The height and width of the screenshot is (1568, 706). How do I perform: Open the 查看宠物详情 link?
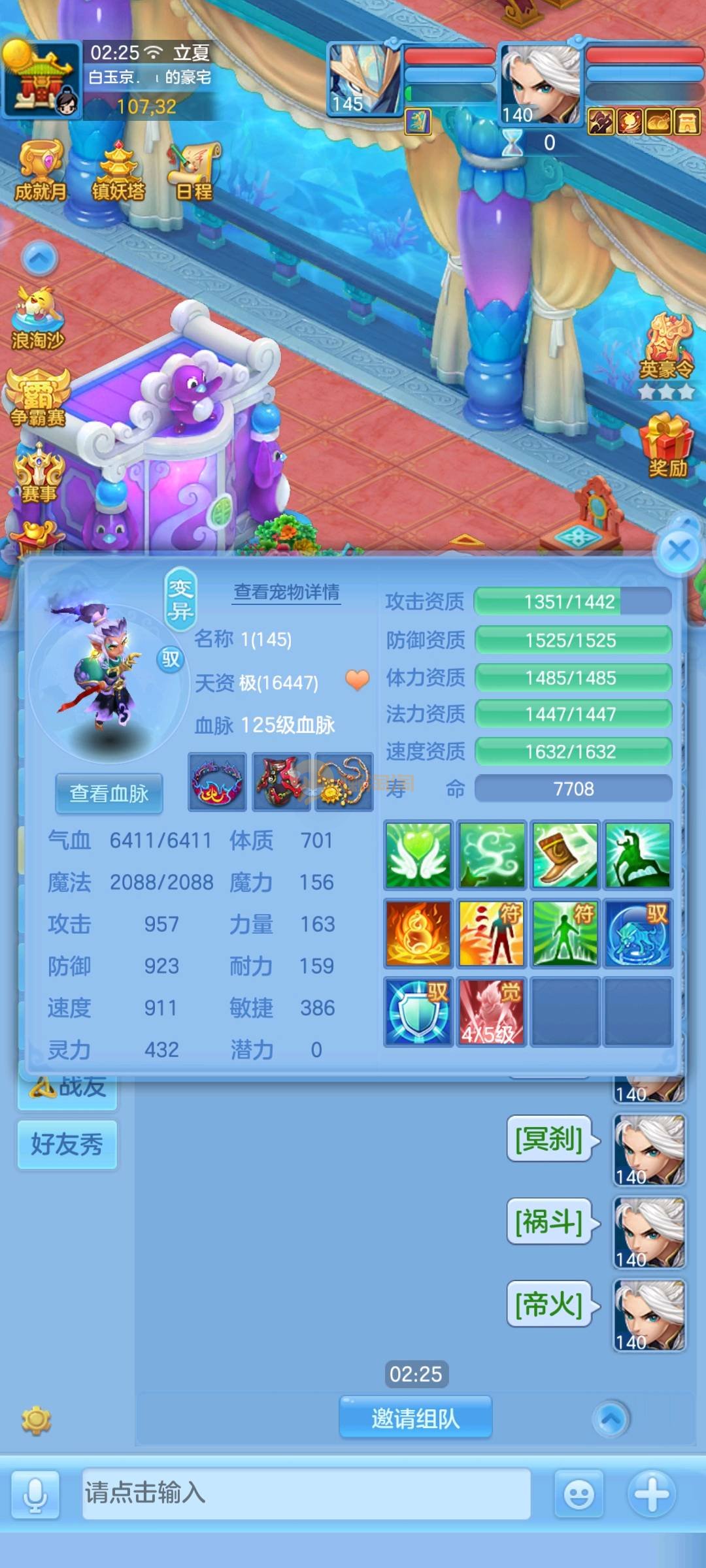pyautogui.click(x=286, y=592)
